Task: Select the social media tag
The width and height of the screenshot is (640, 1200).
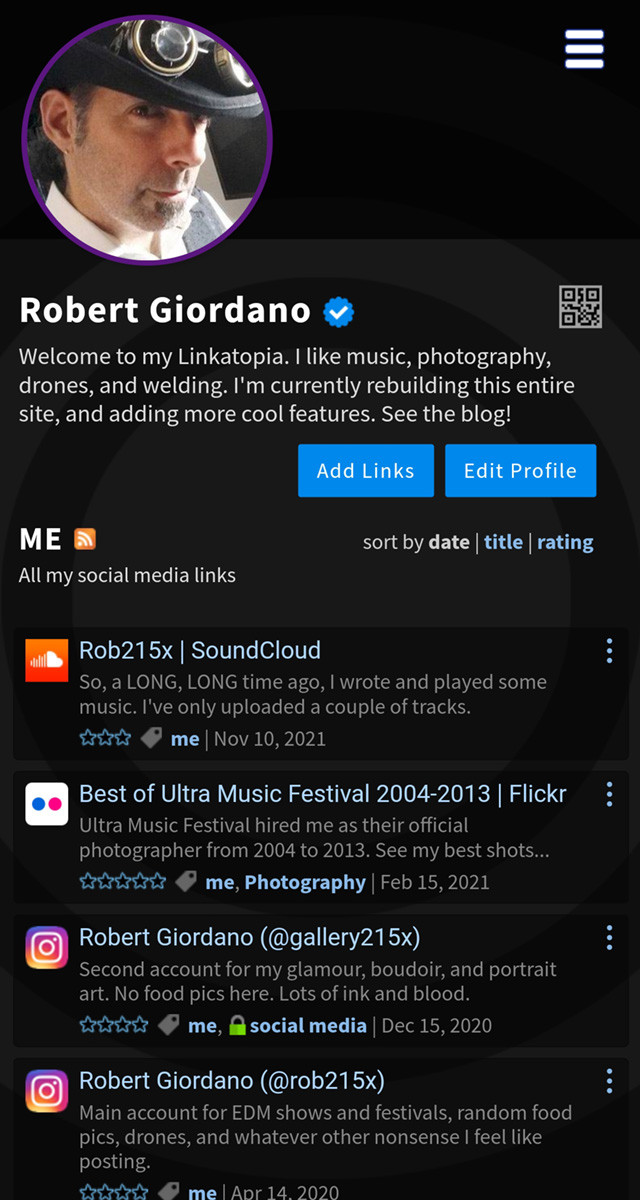Action: 308,1025
